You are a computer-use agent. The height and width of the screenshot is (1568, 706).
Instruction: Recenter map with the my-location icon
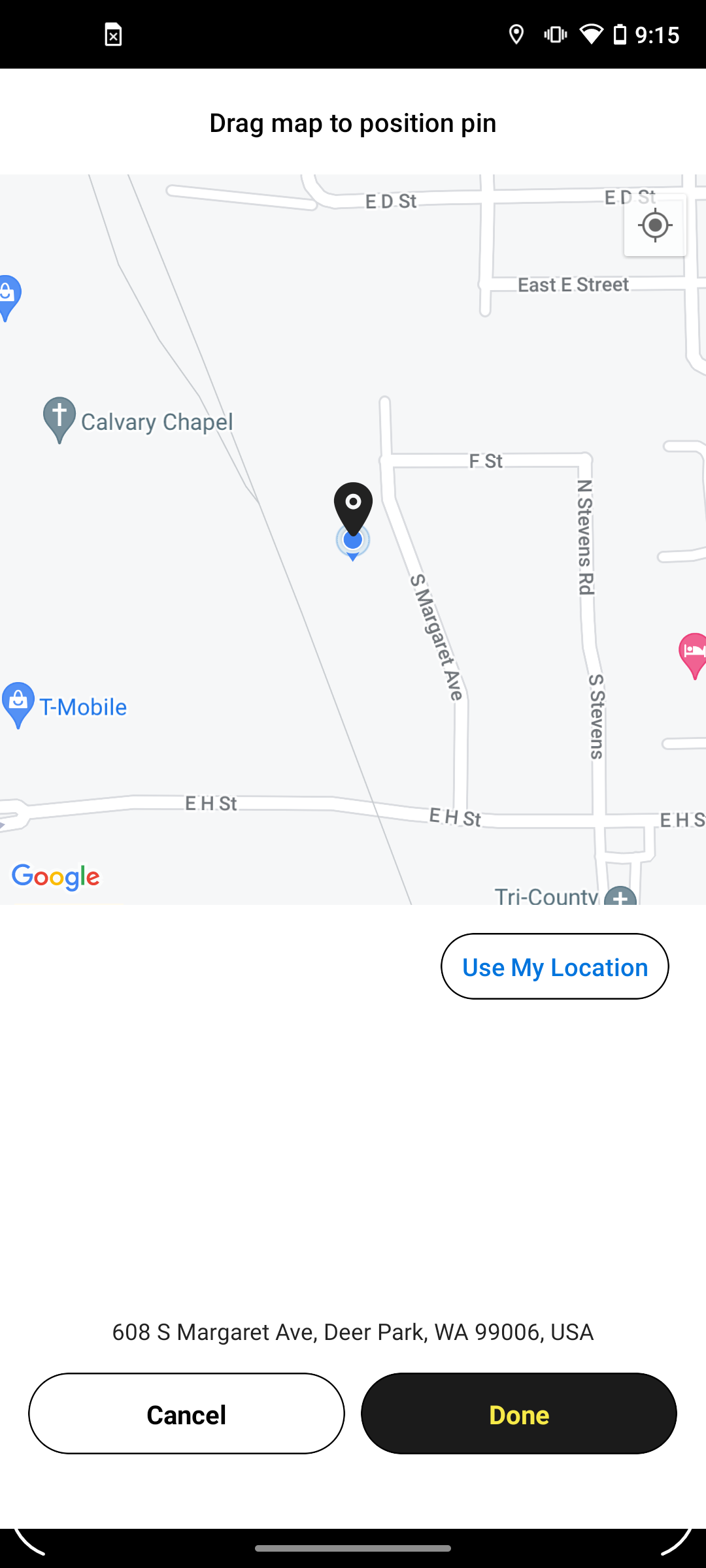pos(655,226)
